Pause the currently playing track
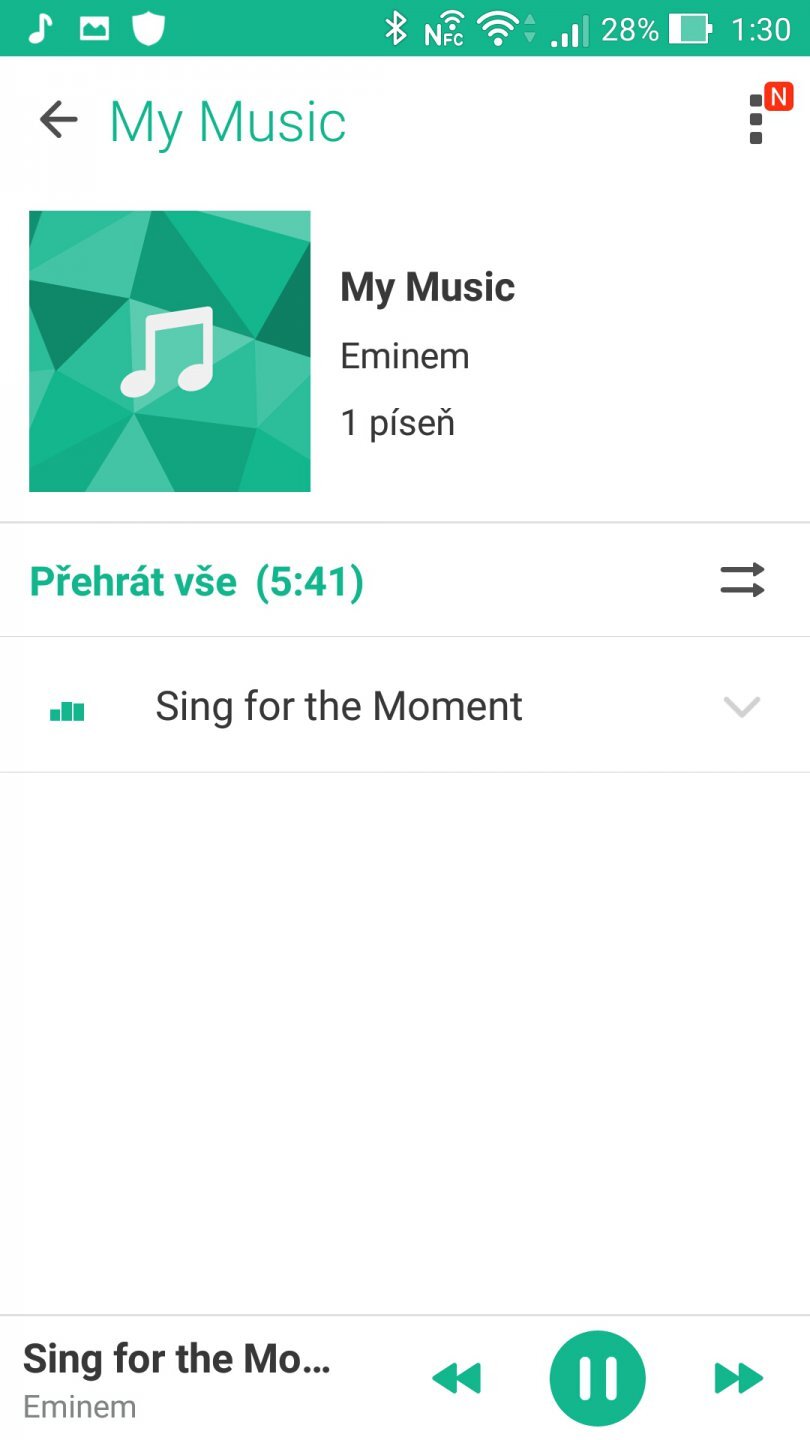The image size is (810, 1440). click(x=597, y=1378)
